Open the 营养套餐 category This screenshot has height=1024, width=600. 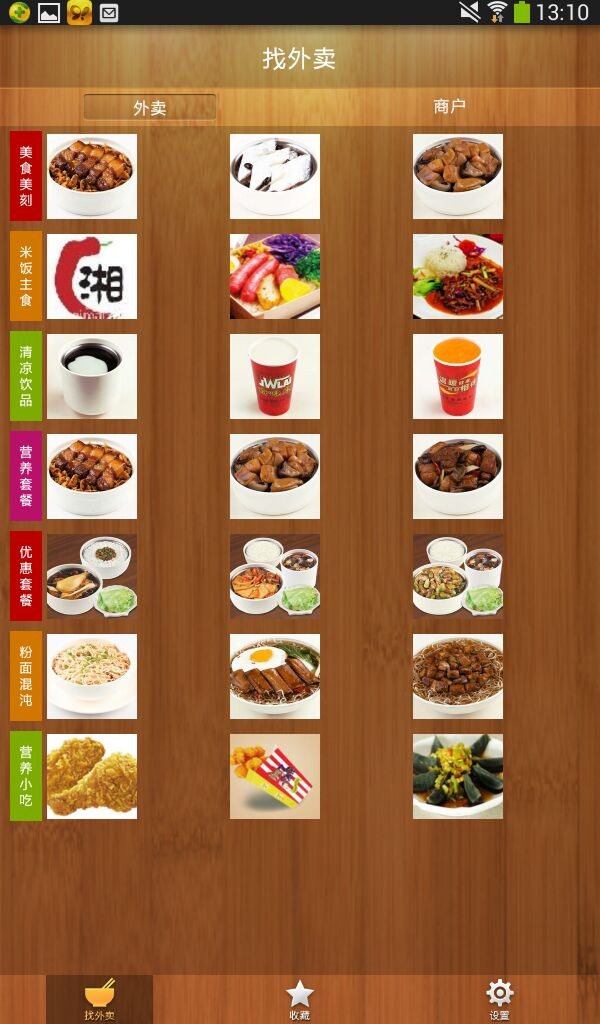point(26,476)
